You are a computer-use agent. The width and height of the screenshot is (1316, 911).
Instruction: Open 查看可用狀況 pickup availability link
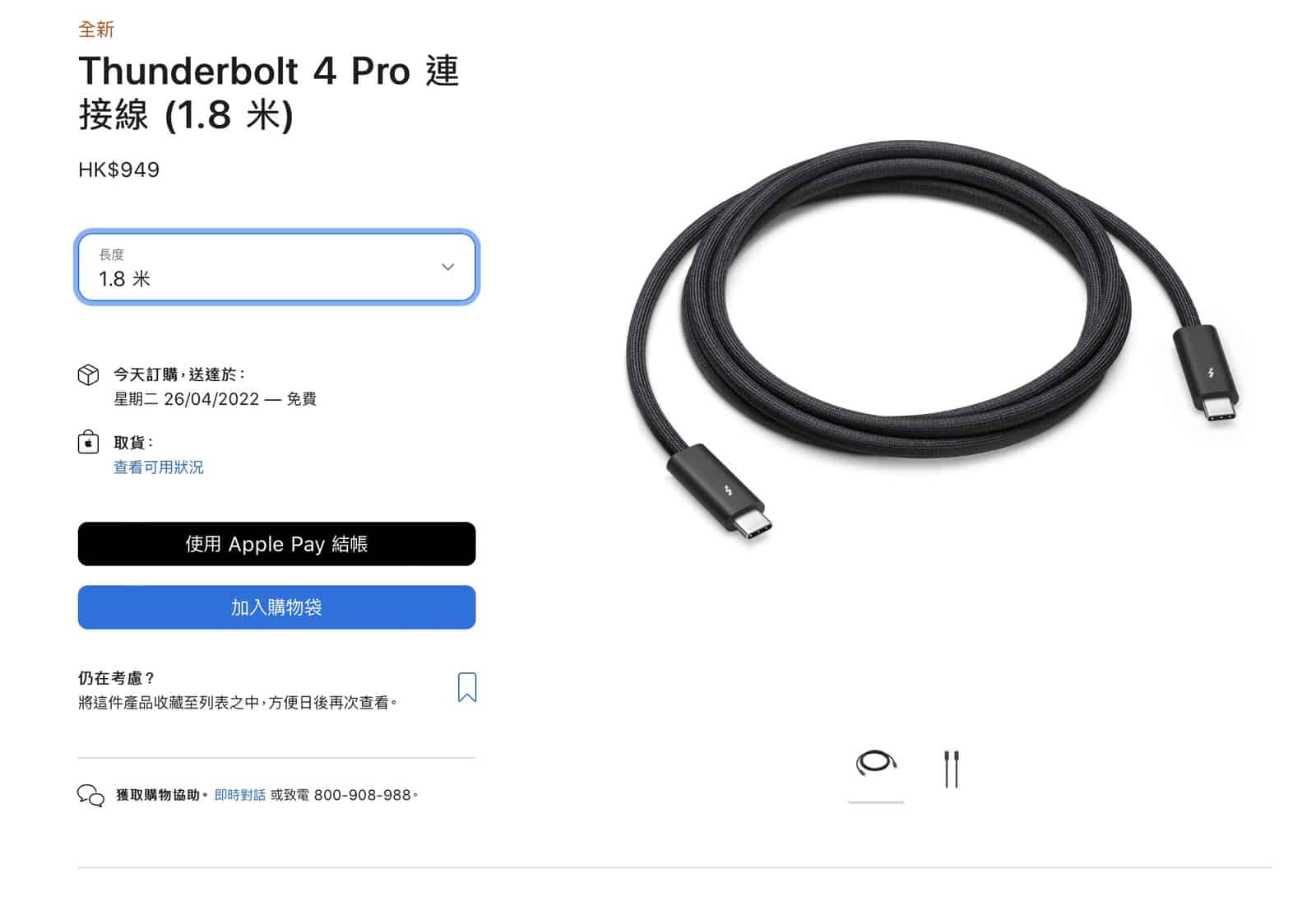pyautogui.click(x=158, y=467)
